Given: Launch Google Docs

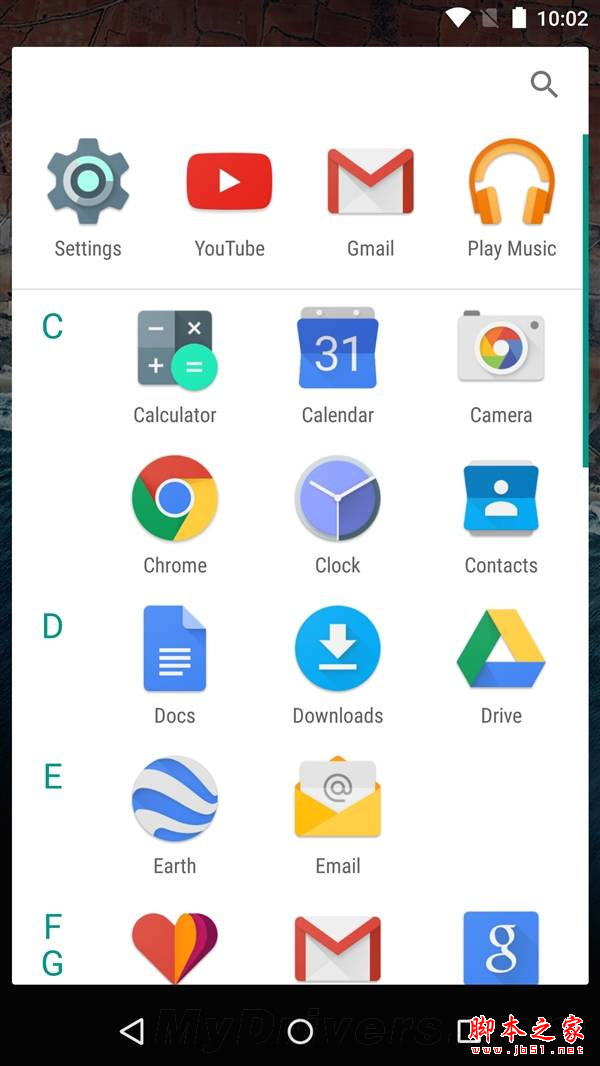Looking at the screenshot, I should pyautogui.click(x=175, y=649).
